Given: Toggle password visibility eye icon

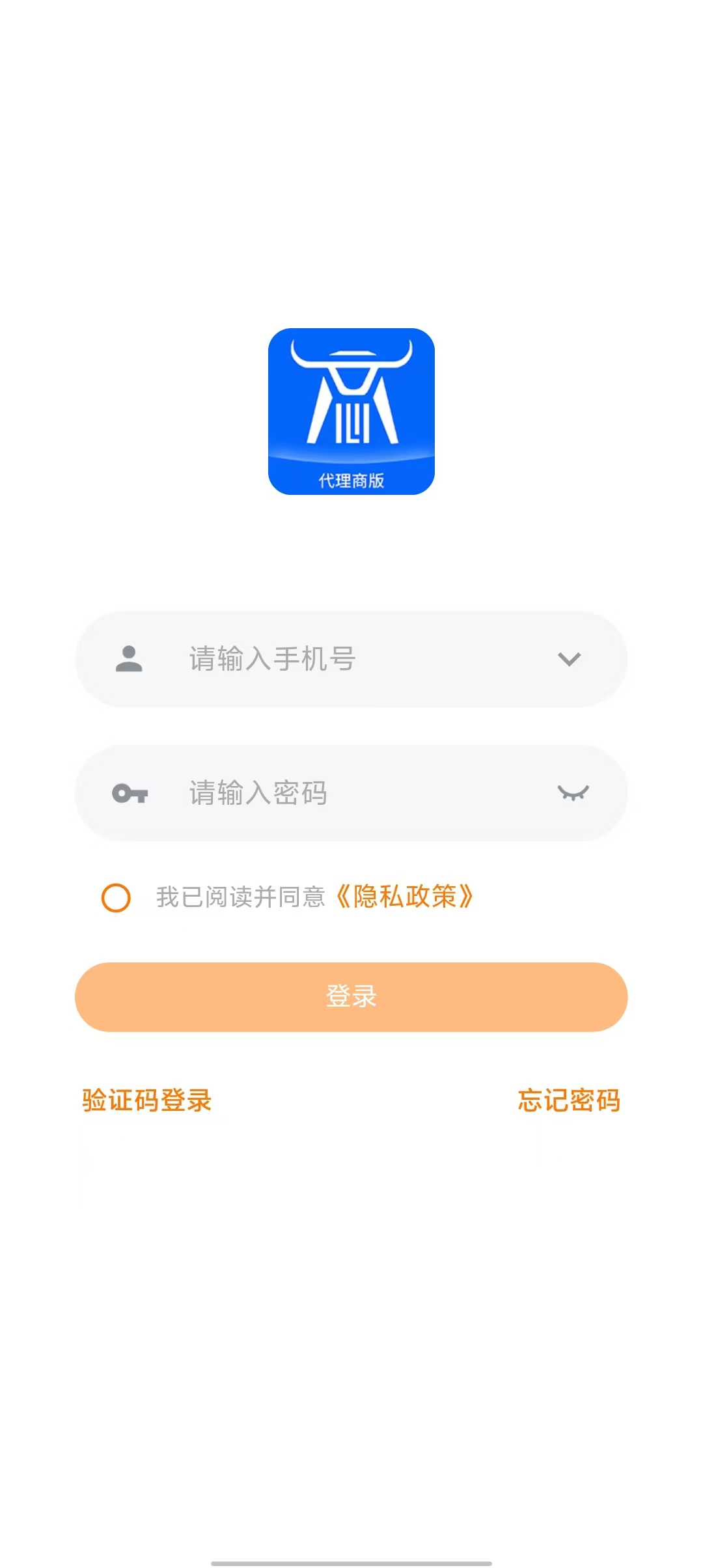Looking at the screenshot, I should tap(573, 793).
